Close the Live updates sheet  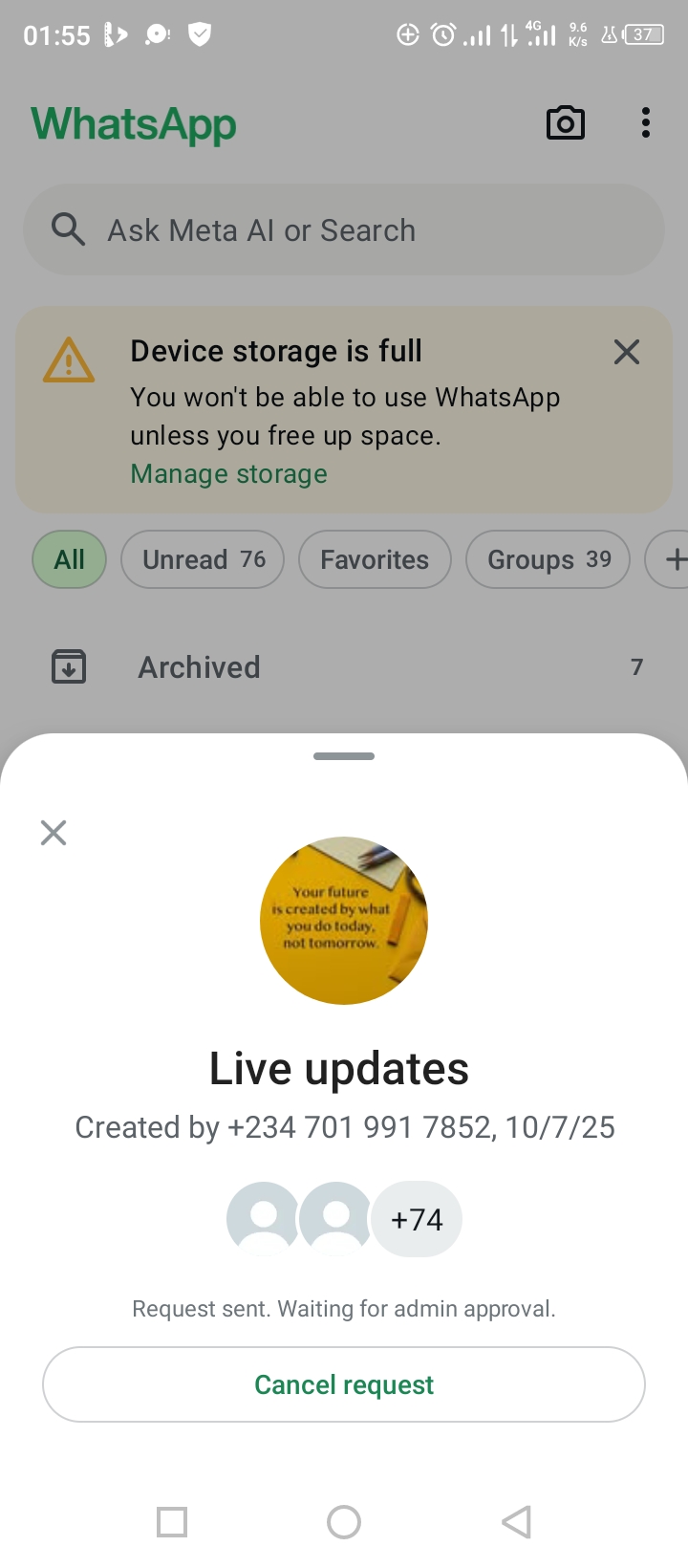(x=54, y=833)
